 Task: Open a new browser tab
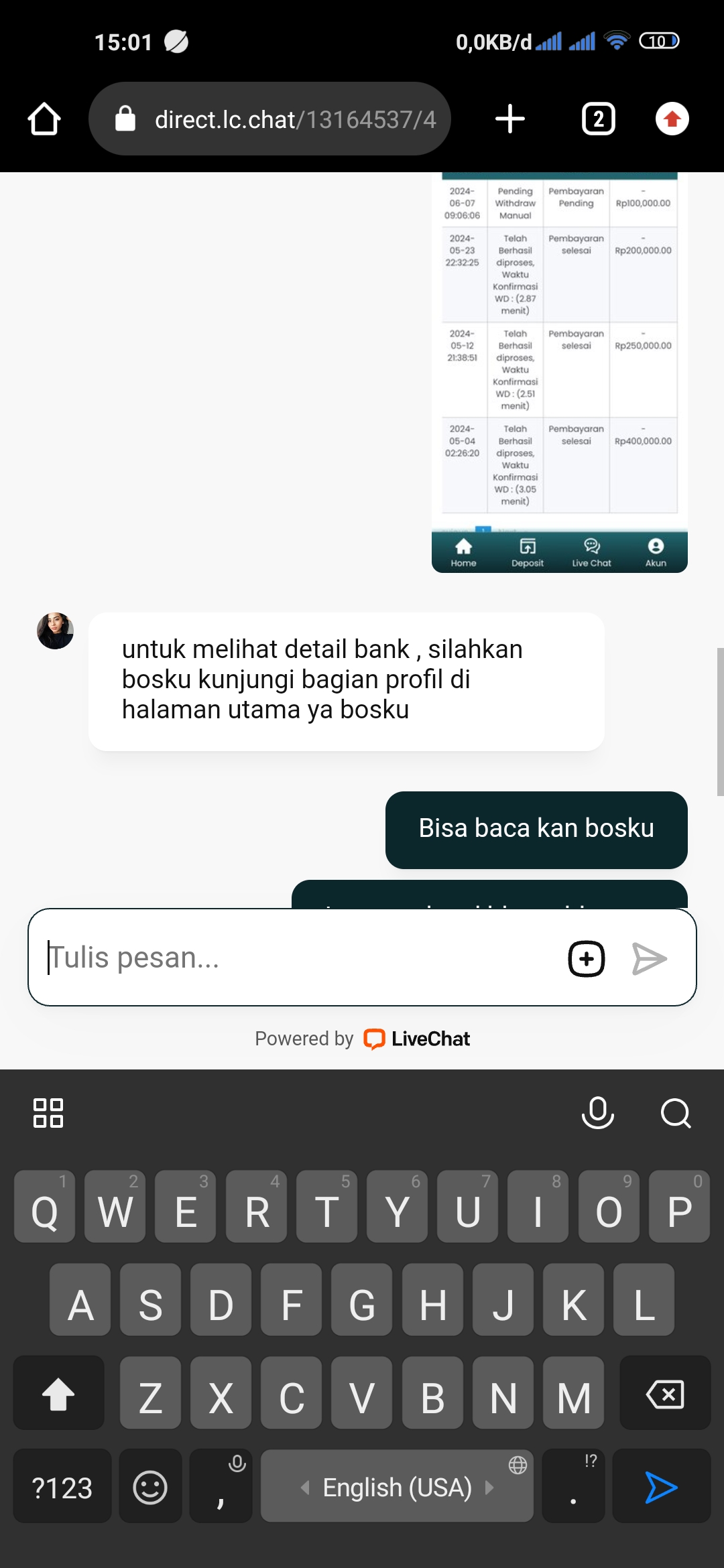[x=509, y=119]
